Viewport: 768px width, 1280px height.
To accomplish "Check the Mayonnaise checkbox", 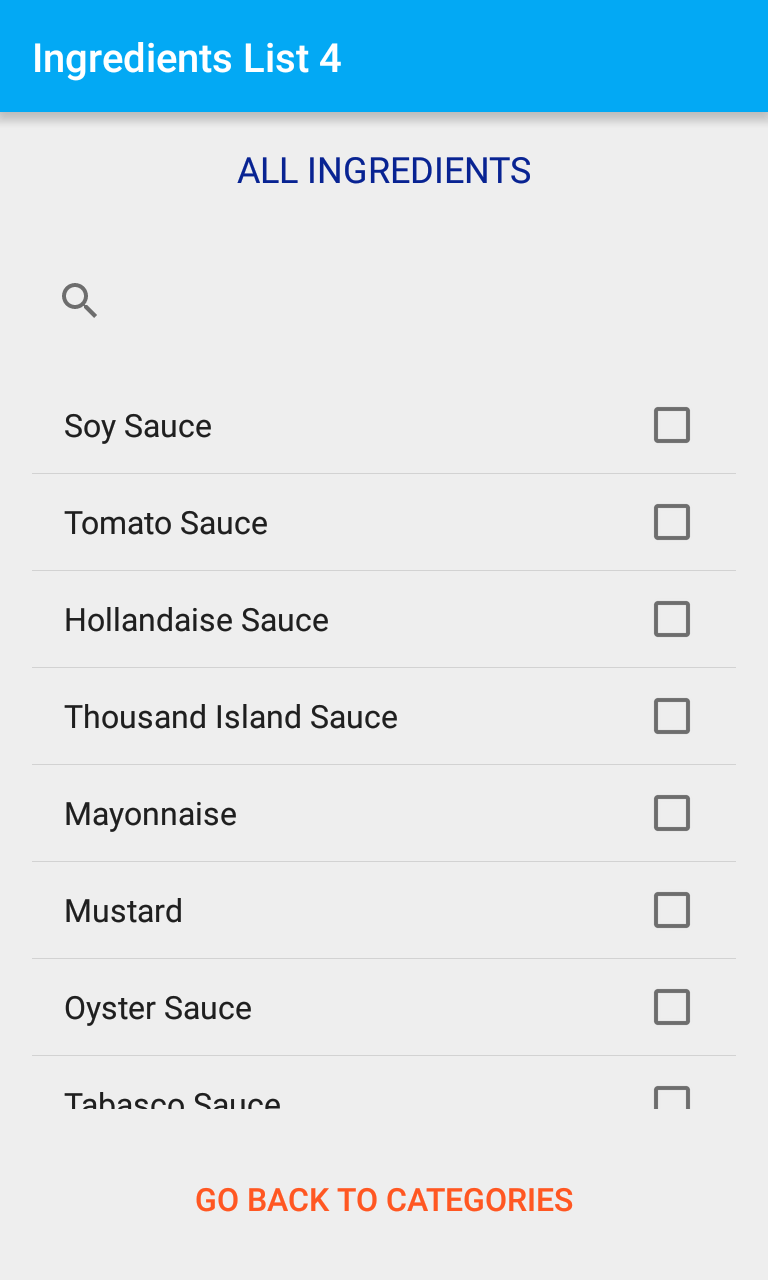I will pos(672,813).
